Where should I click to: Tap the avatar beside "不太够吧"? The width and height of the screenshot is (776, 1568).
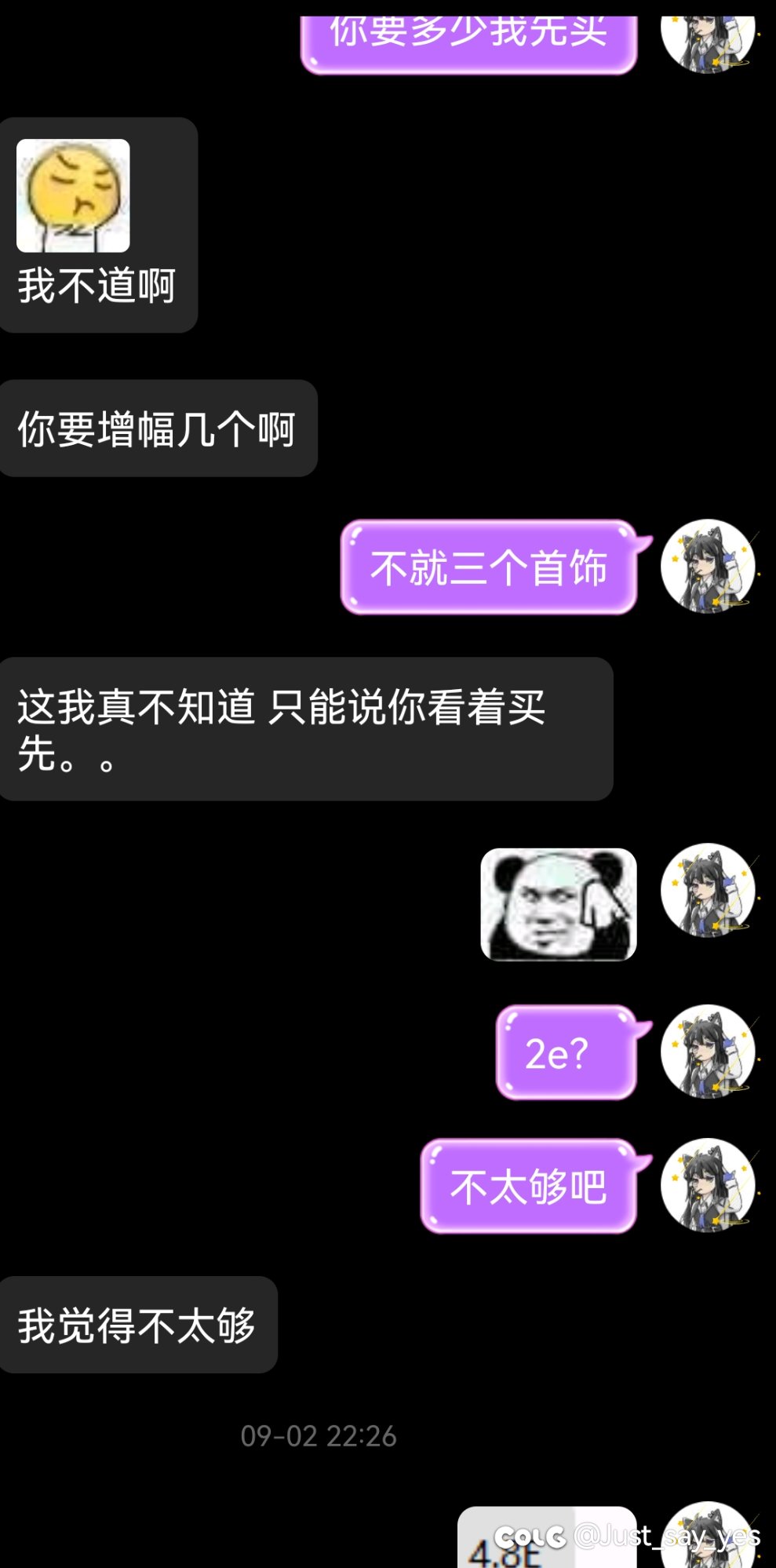click(x=708, y=1185)
